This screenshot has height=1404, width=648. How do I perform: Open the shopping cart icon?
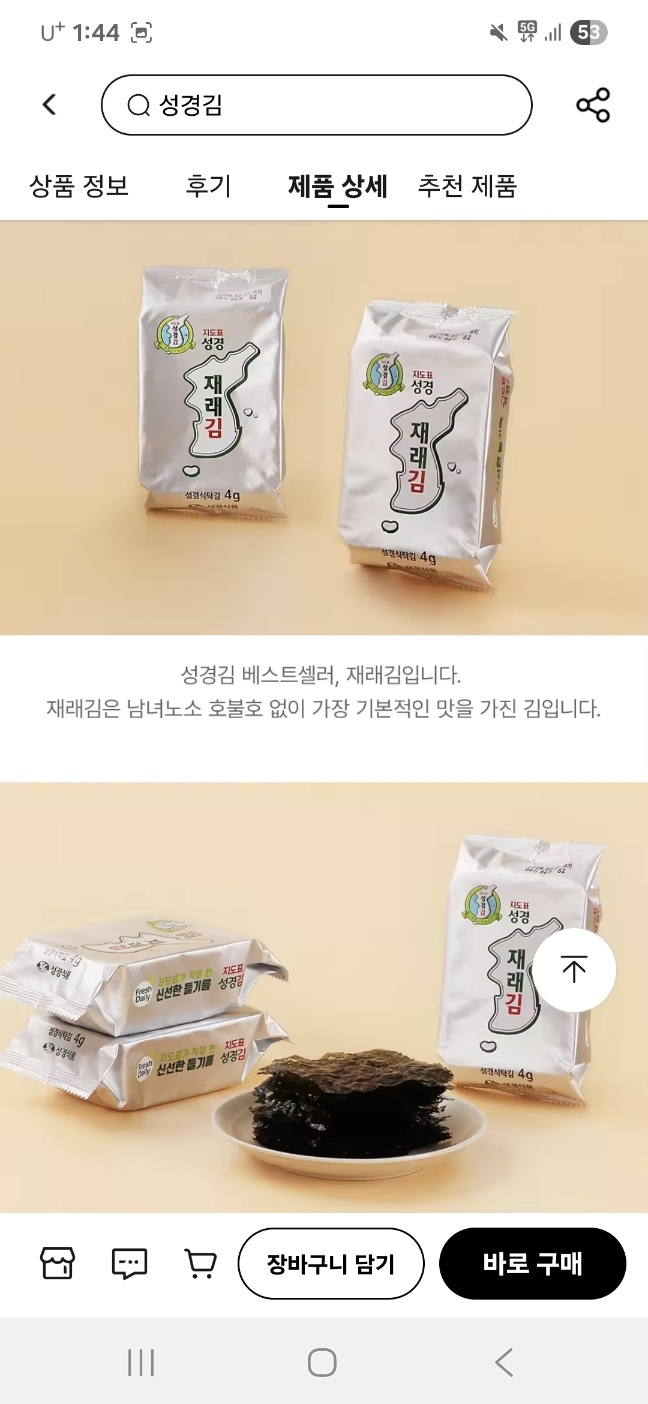[x=201, y=1263]
